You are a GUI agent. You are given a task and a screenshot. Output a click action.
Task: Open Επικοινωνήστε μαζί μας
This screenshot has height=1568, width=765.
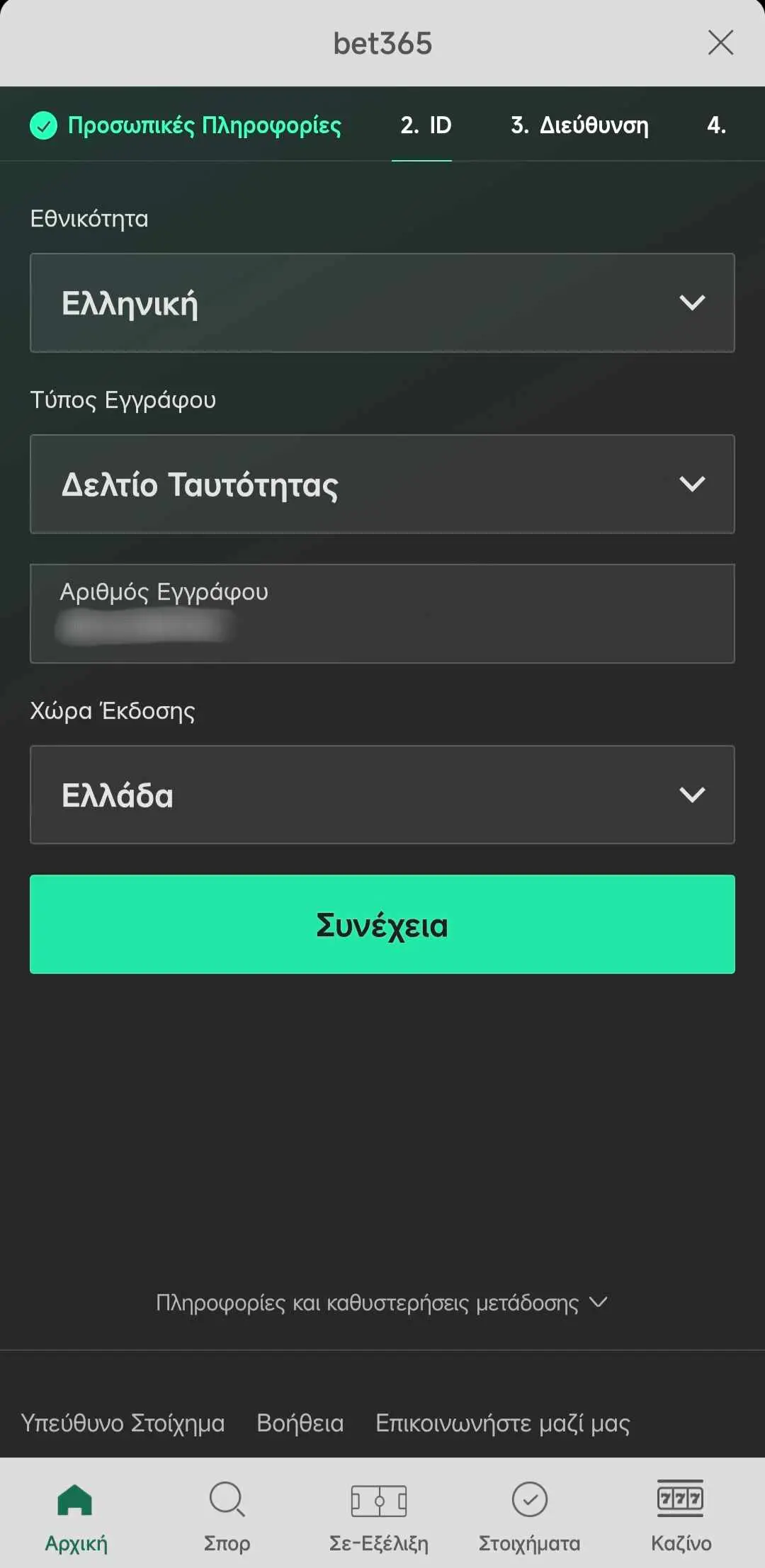504,1423
